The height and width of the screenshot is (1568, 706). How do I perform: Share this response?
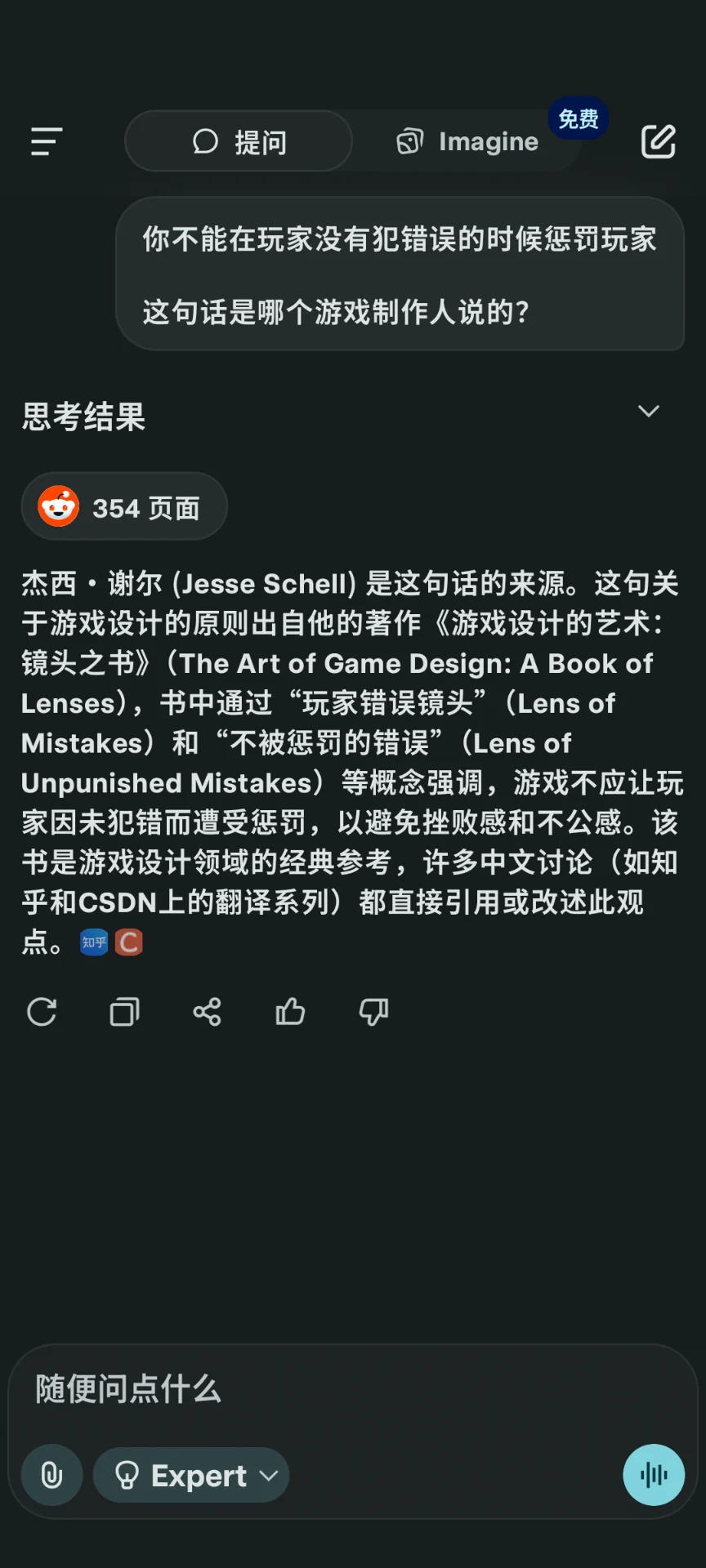coord(207,1012)
